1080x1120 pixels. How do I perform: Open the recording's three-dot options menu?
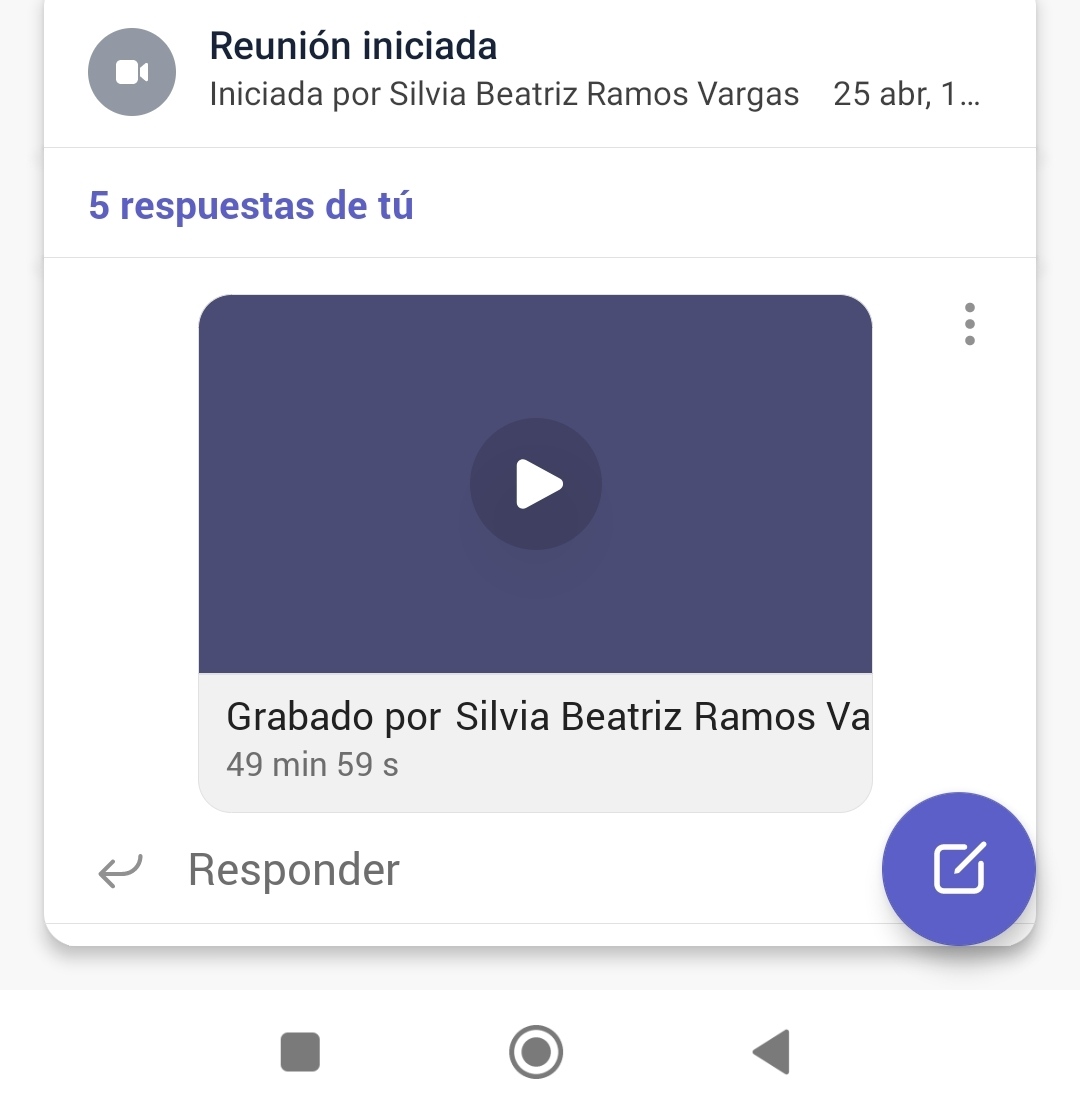[969, 324]
